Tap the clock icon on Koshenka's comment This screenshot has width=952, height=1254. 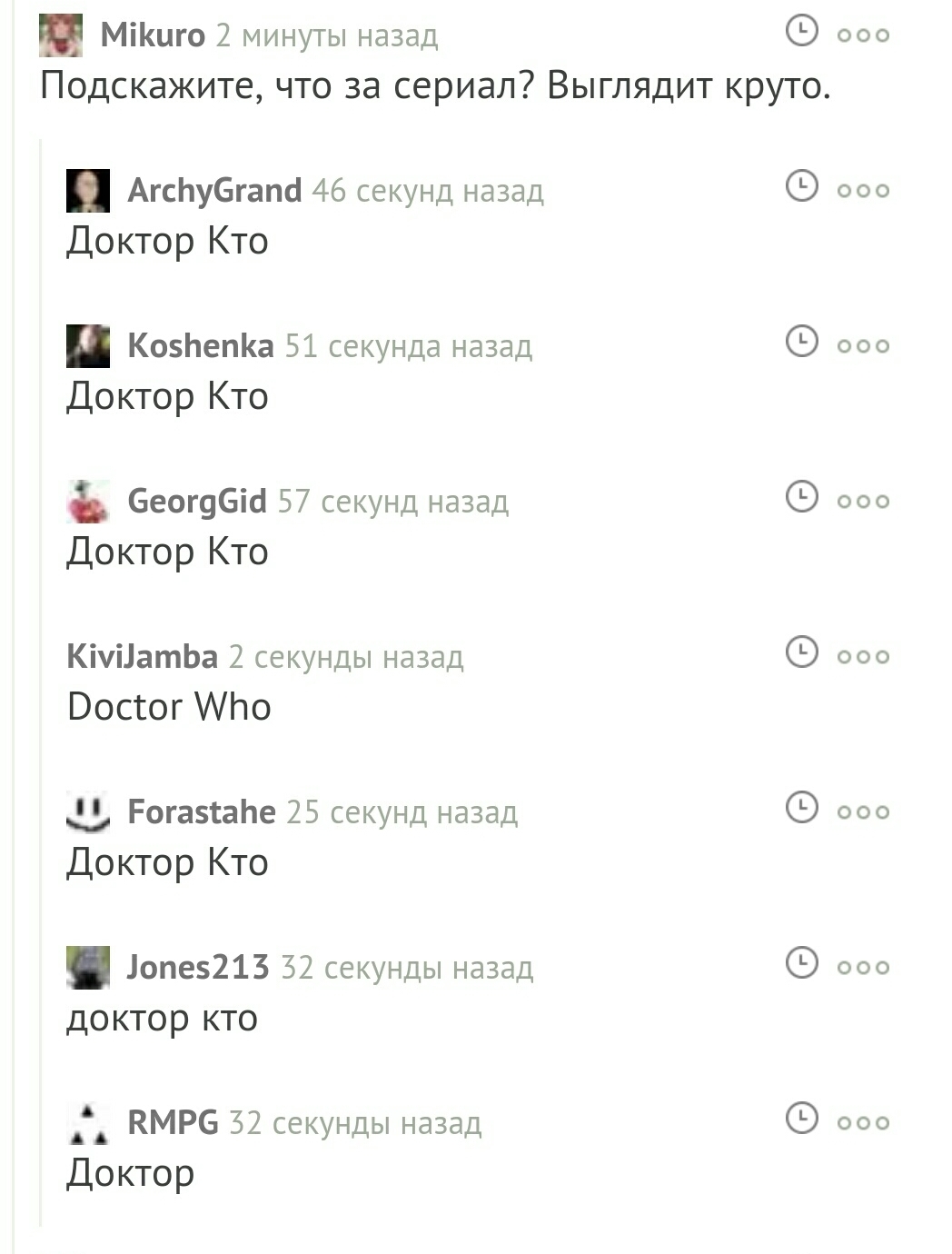(x=800, y=342)
